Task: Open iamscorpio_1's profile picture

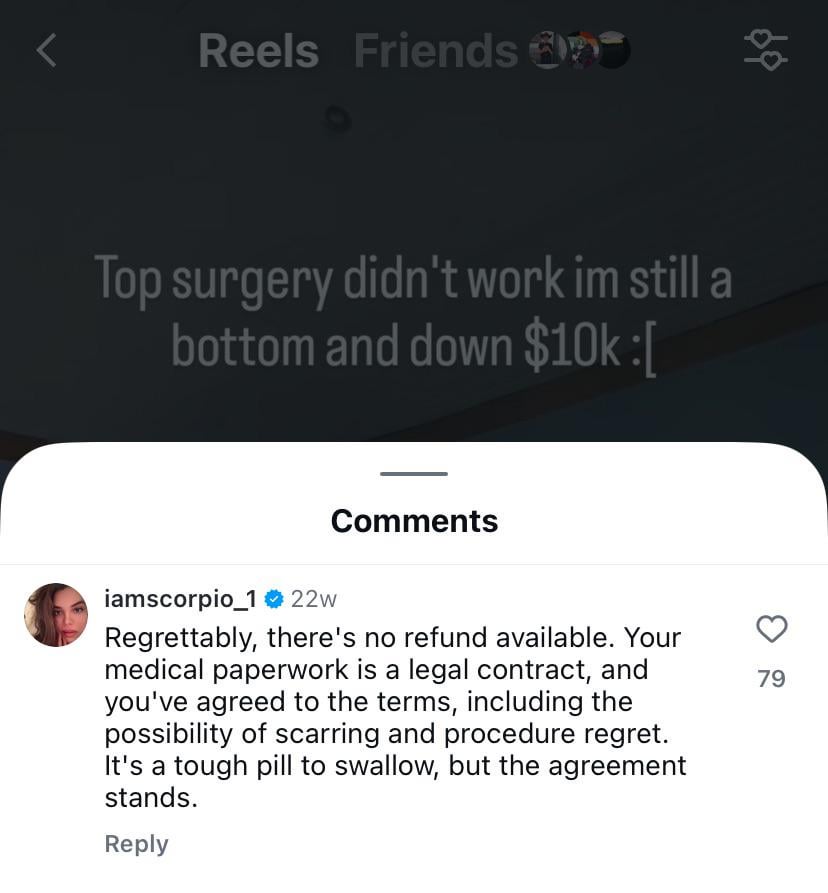Action: click(x=56, y=615)
